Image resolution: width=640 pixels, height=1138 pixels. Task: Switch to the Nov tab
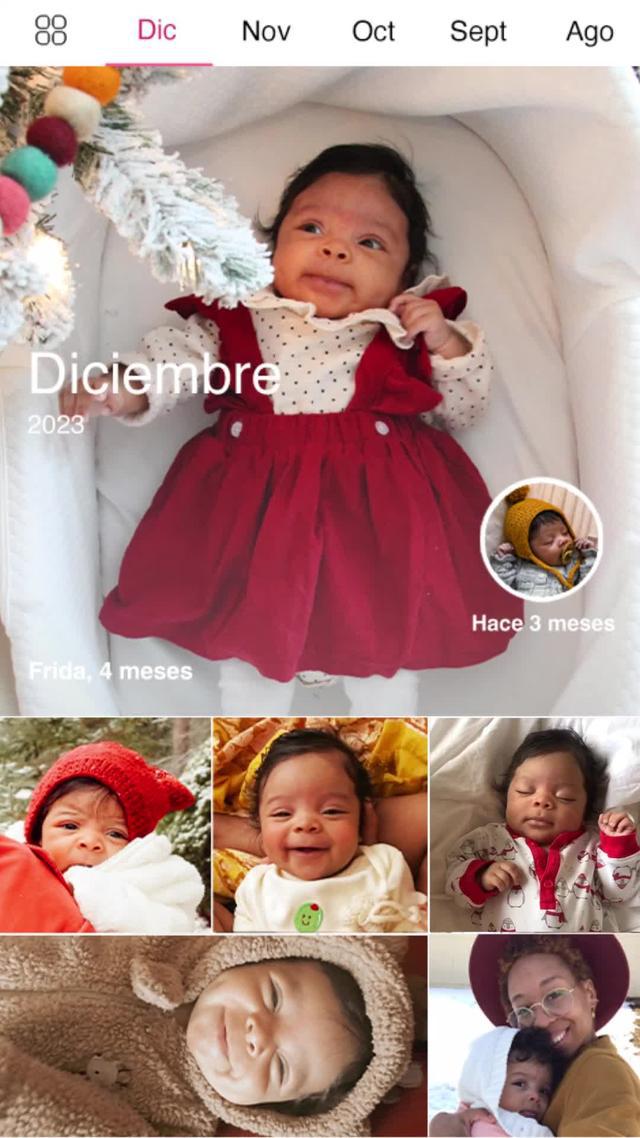tap(266, 31)
